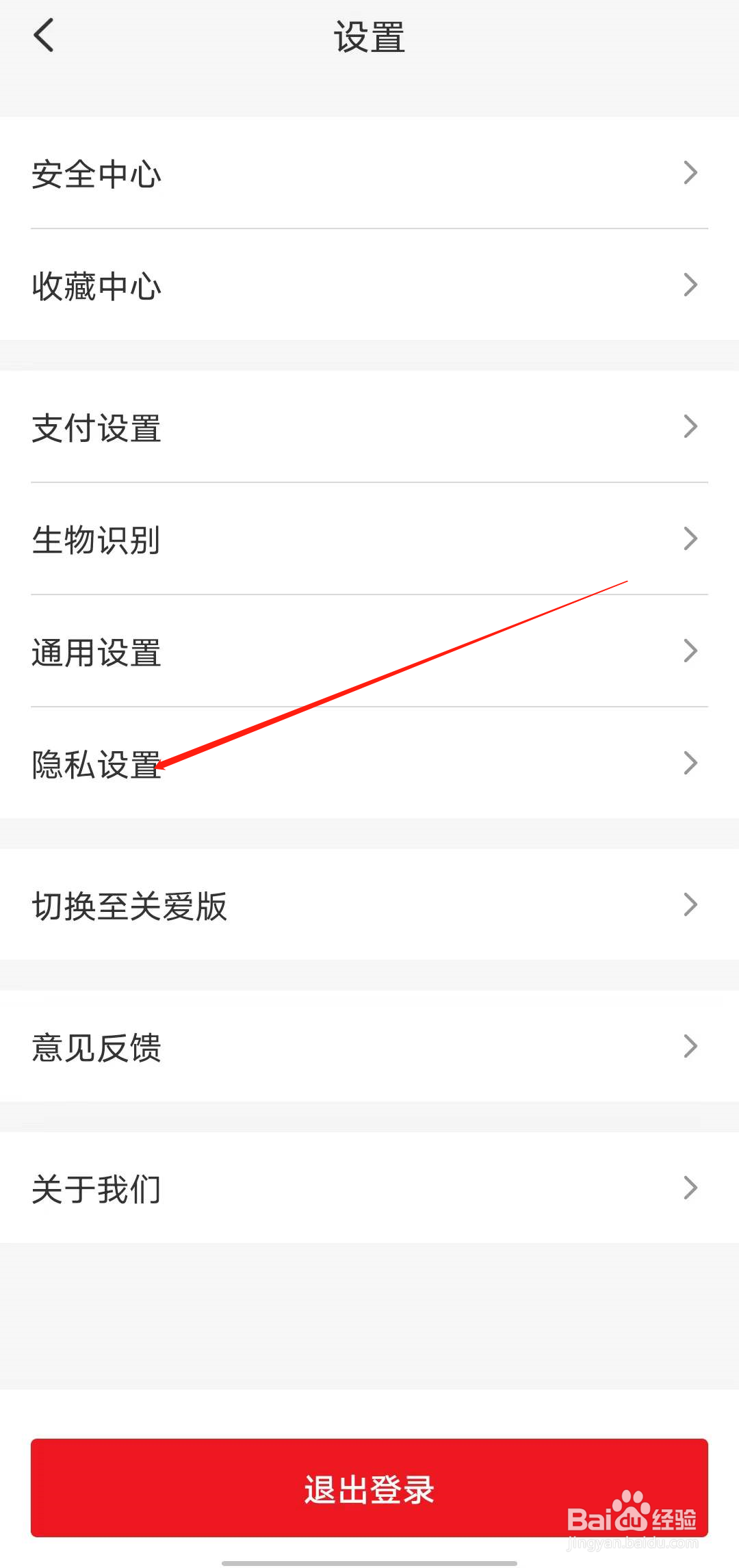
Task: Tap the 退出登录 logout button
Action: (368, 1487)
